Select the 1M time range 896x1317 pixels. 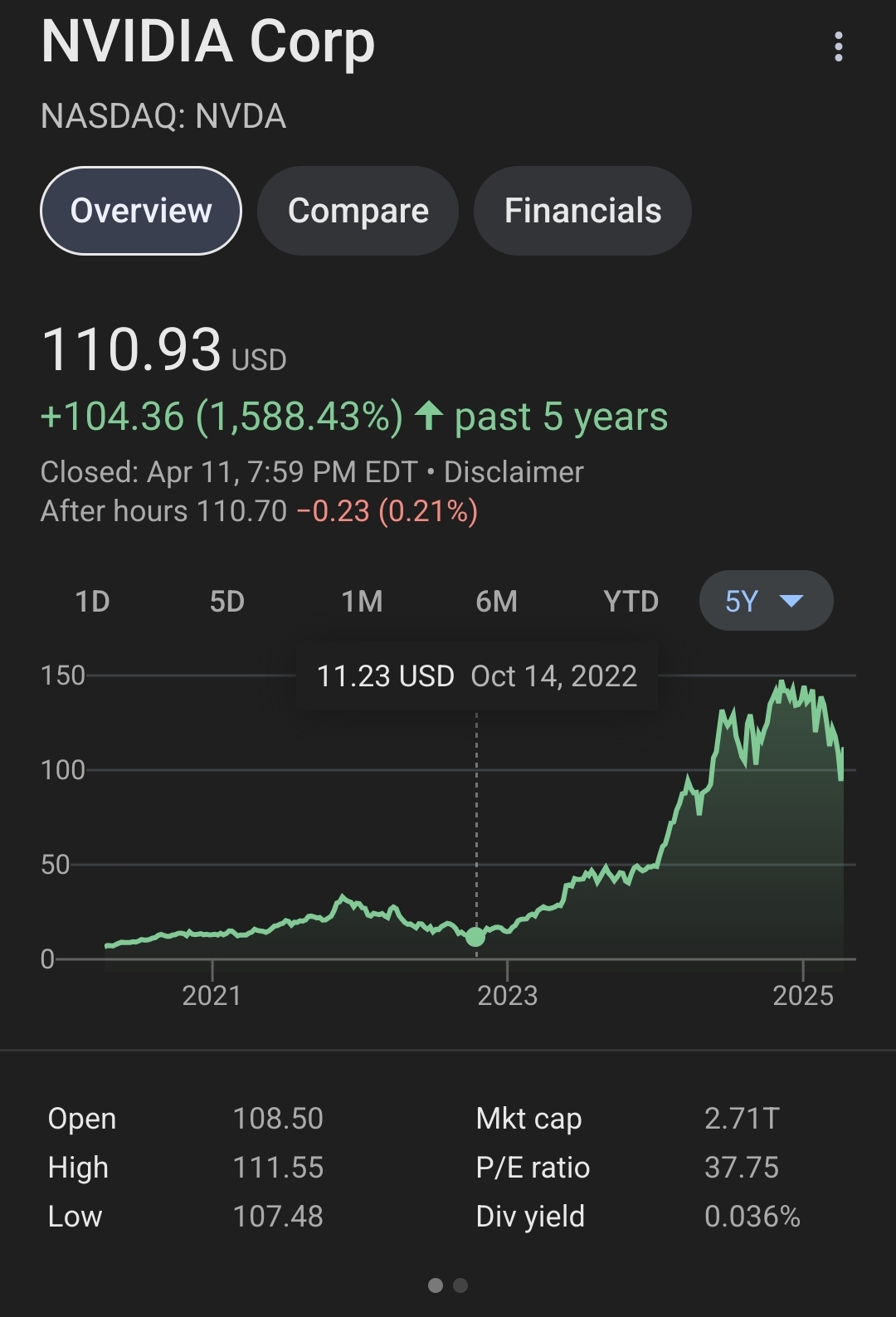tap(362, 601)
